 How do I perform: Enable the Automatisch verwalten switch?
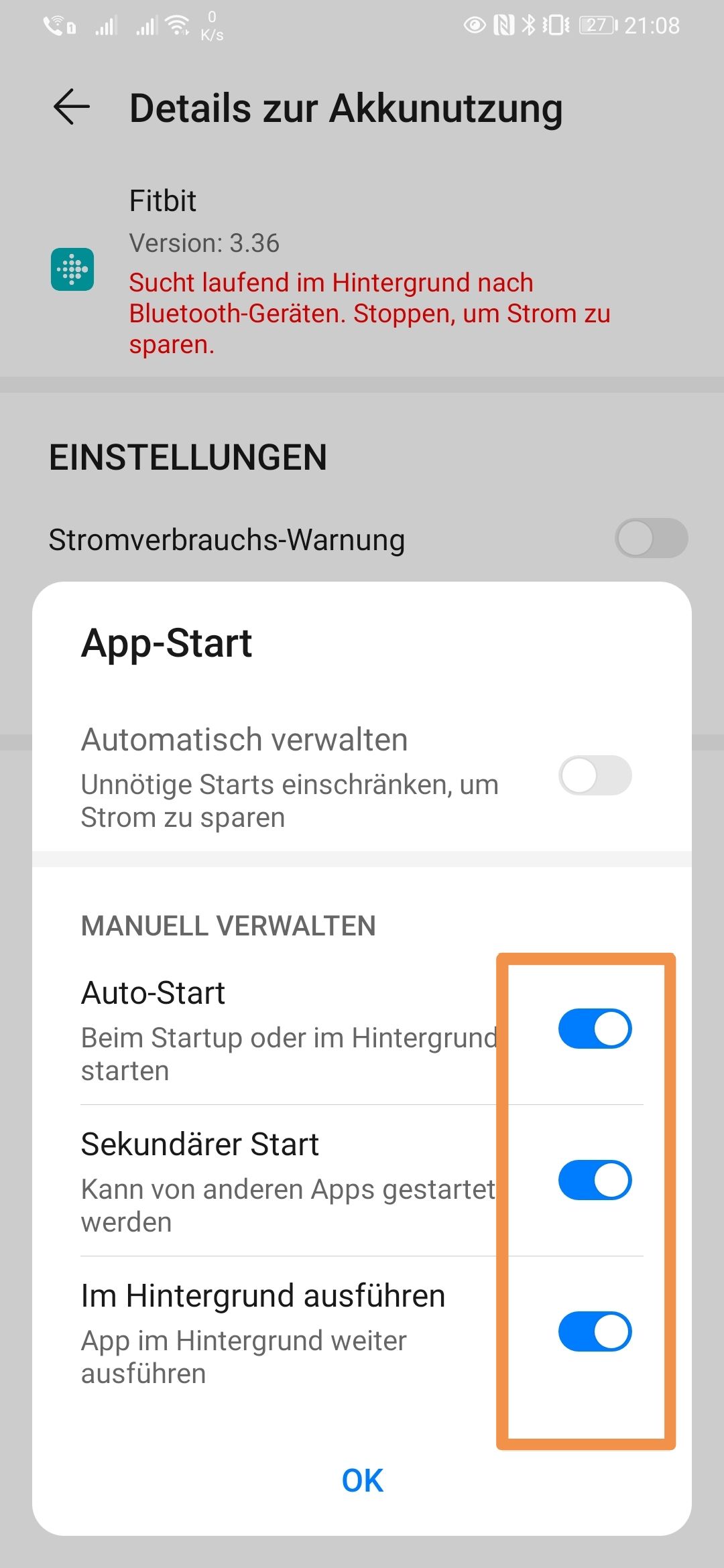pyautogui.click(x=595, y=775)
